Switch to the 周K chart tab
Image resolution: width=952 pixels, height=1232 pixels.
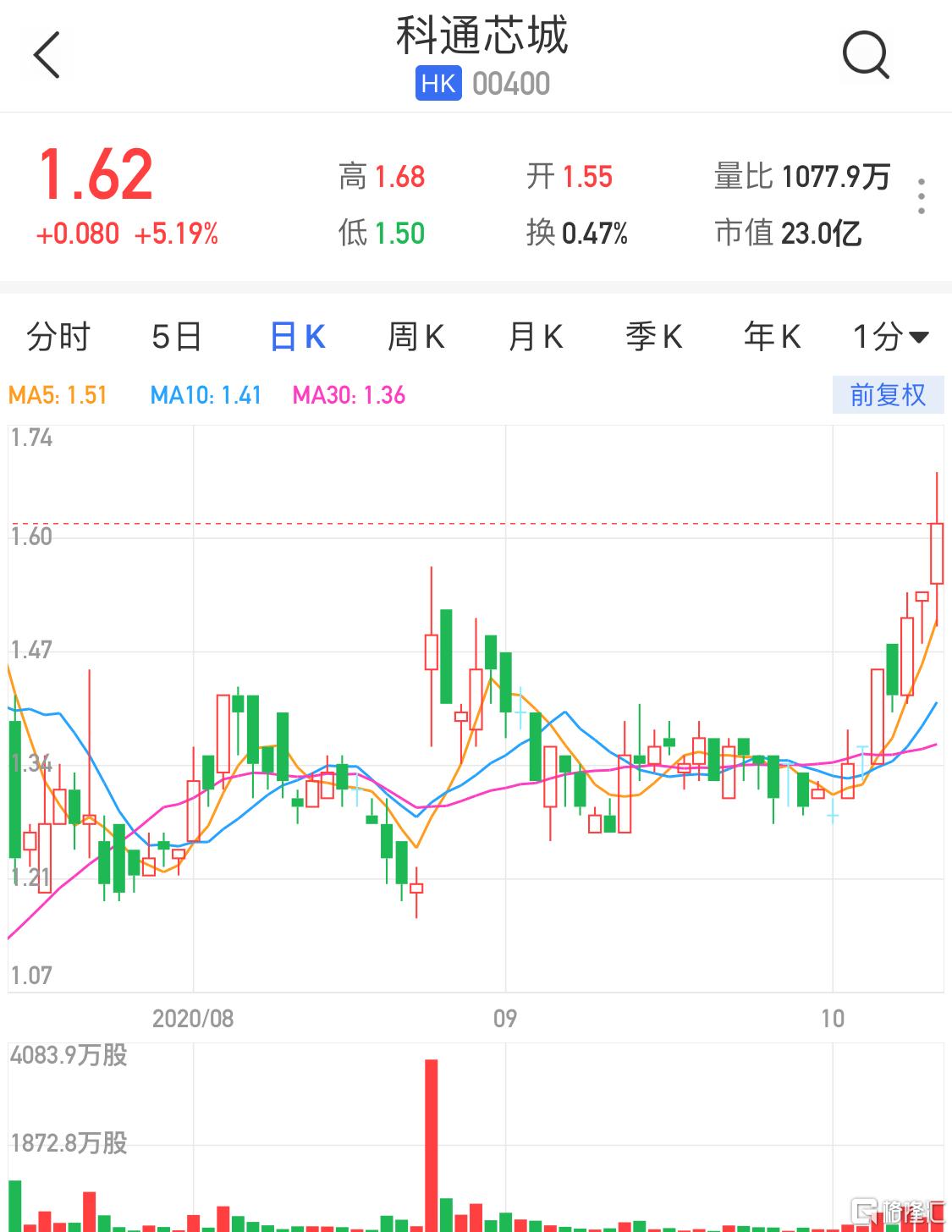(415, 337)
